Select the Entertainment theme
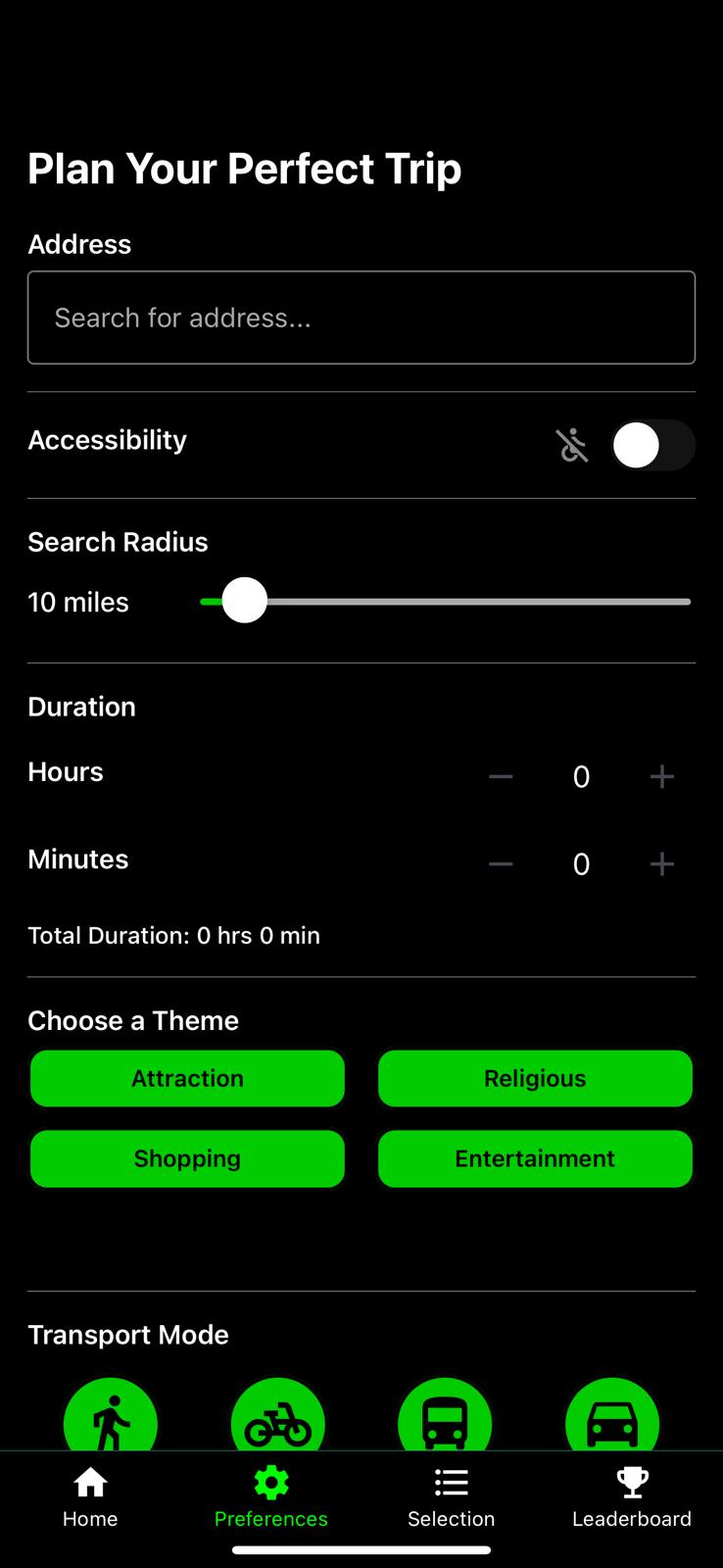The image size is (723, 1568). 535,1158
